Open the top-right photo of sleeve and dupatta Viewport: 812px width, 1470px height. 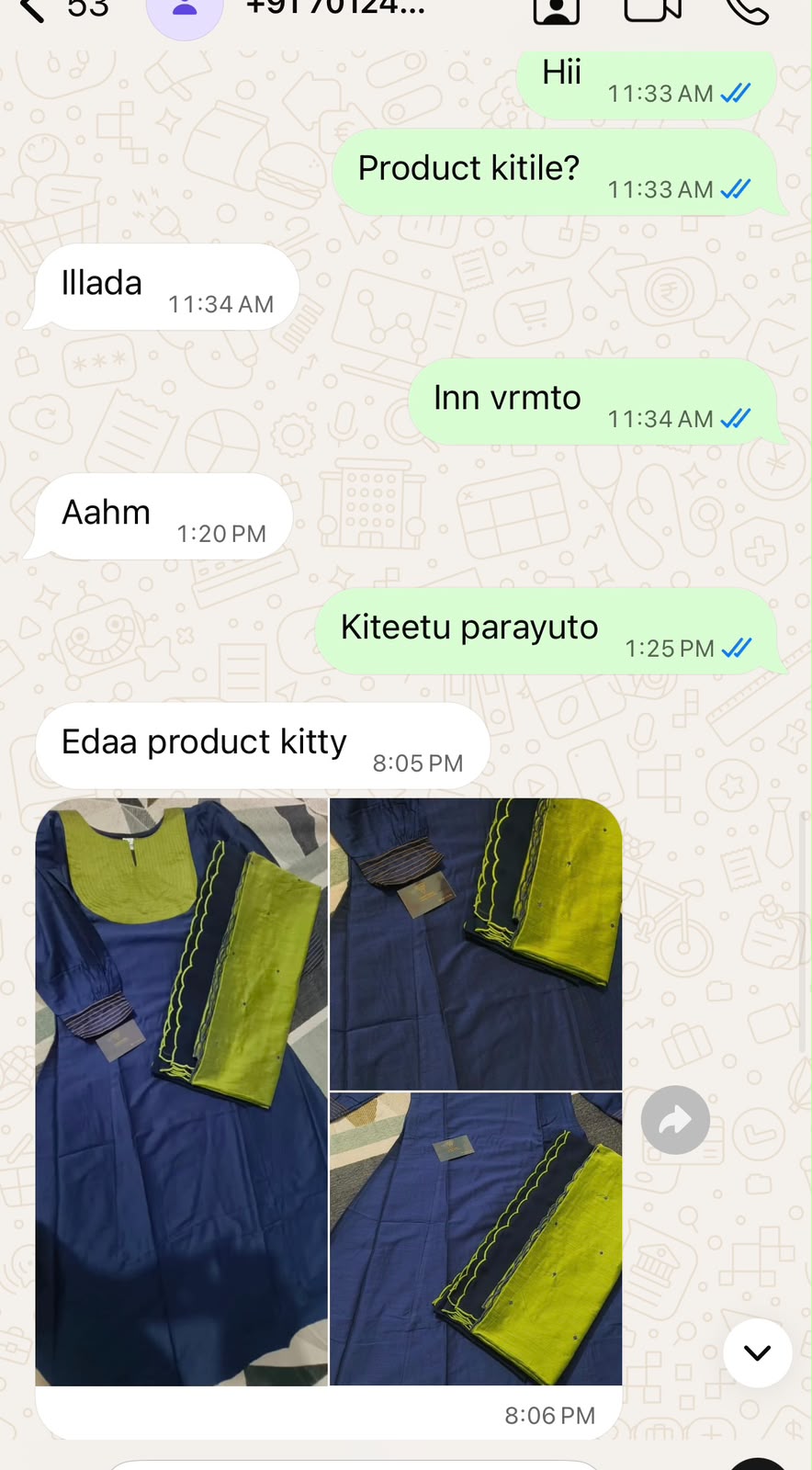coord(476,944)
